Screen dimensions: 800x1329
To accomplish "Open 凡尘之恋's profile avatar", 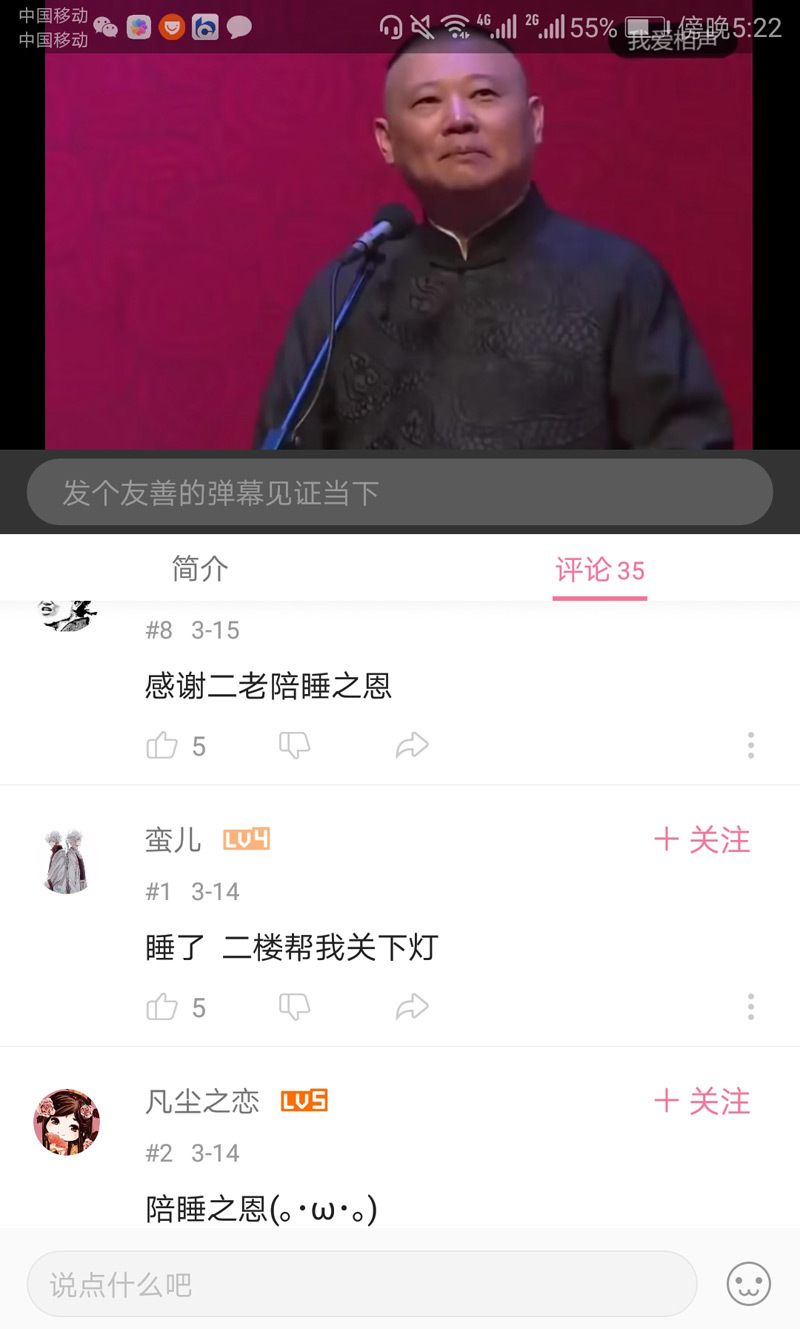I will point(67,1122).
